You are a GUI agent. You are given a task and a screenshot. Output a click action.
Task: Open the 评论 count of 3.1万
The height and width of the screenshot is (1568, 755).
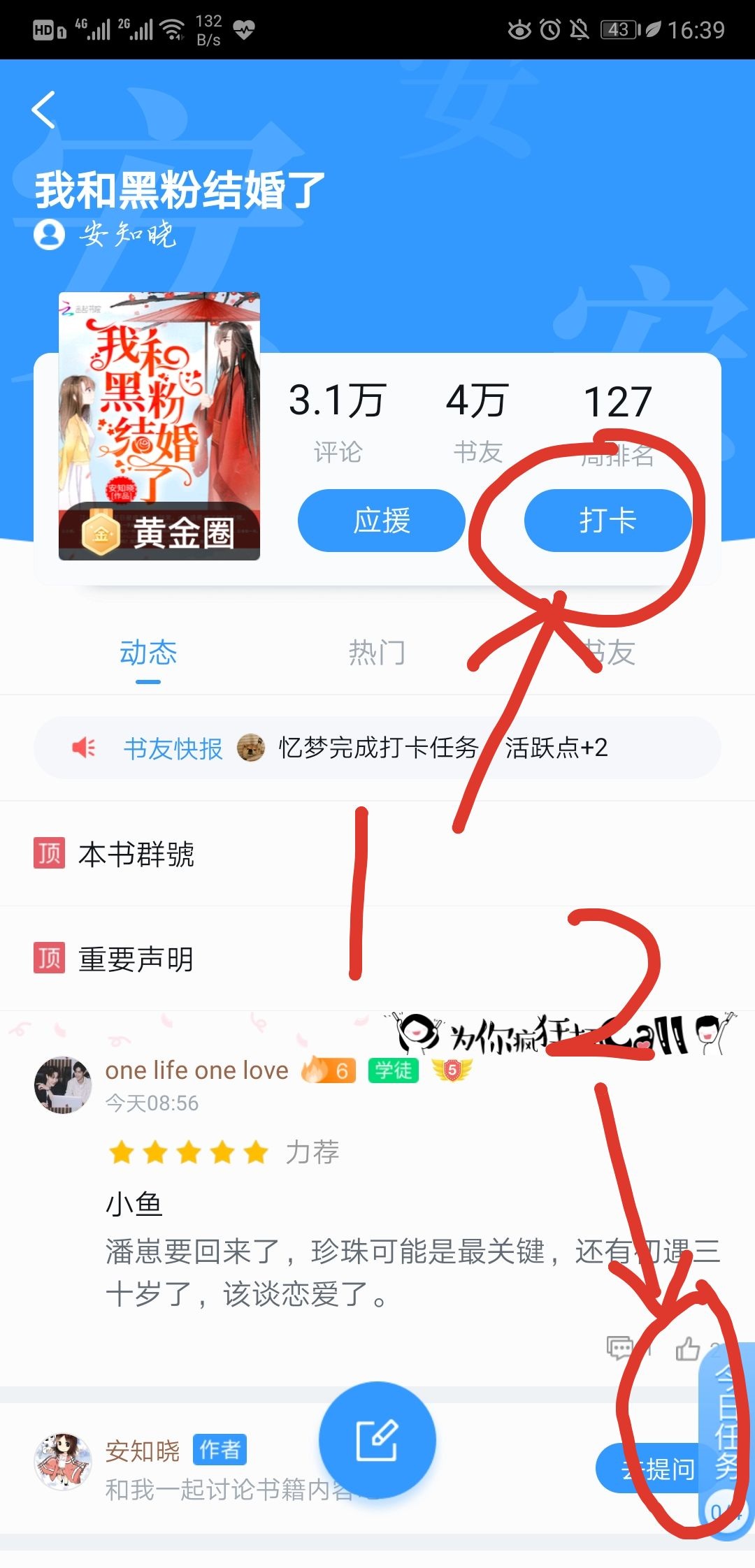click(x=337, y=419)
